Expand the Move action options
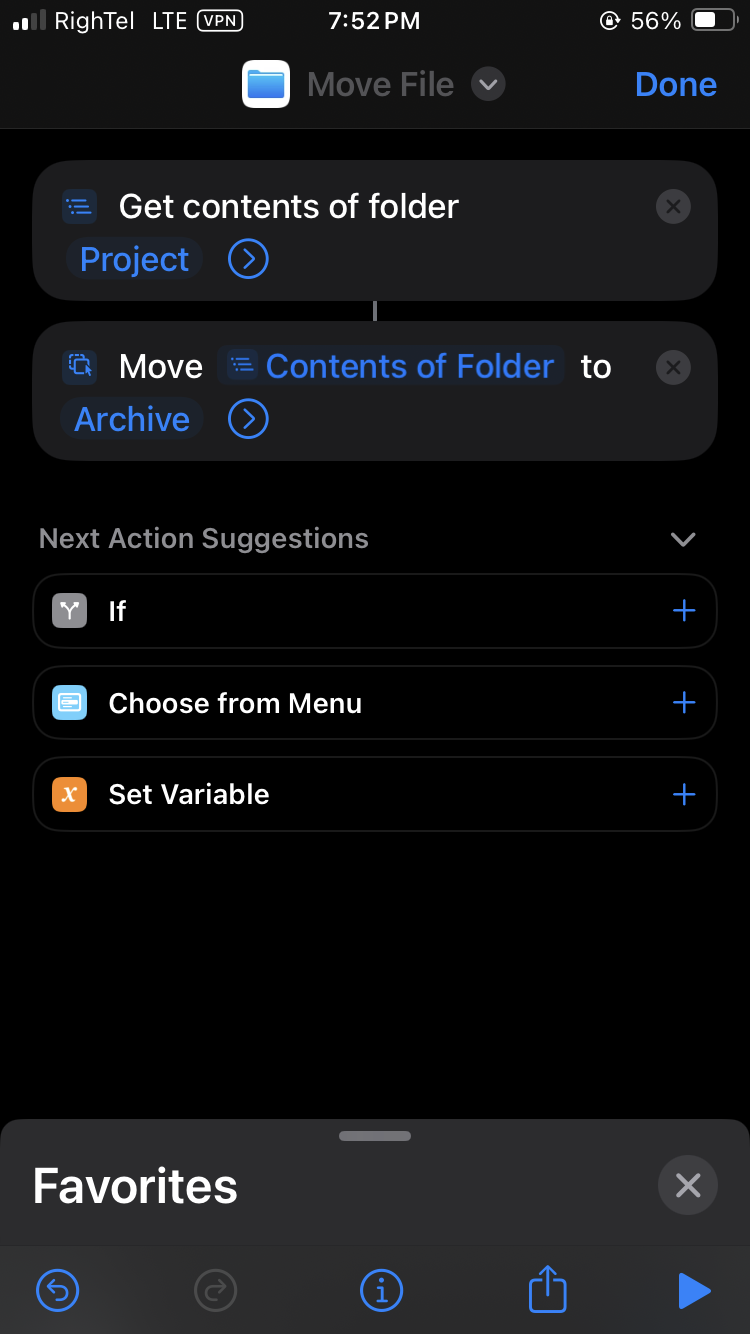750x1334 pixels. pos(248,420)
